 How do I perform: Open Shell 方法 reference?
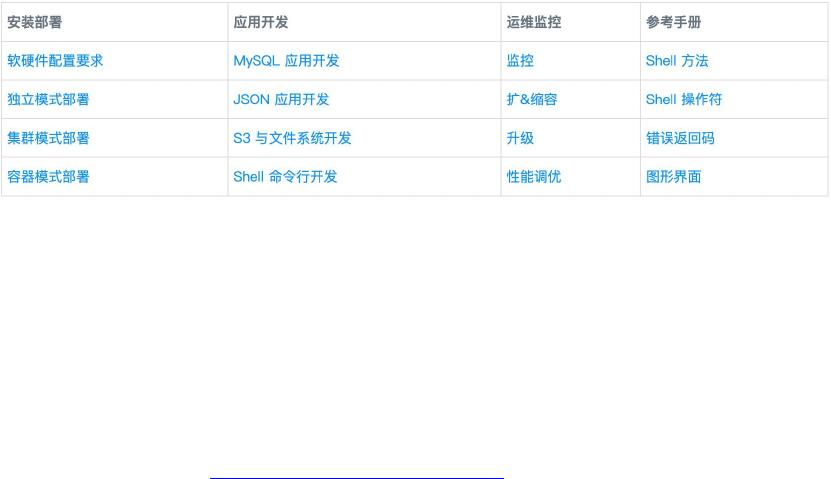click(x=677, y=61)
